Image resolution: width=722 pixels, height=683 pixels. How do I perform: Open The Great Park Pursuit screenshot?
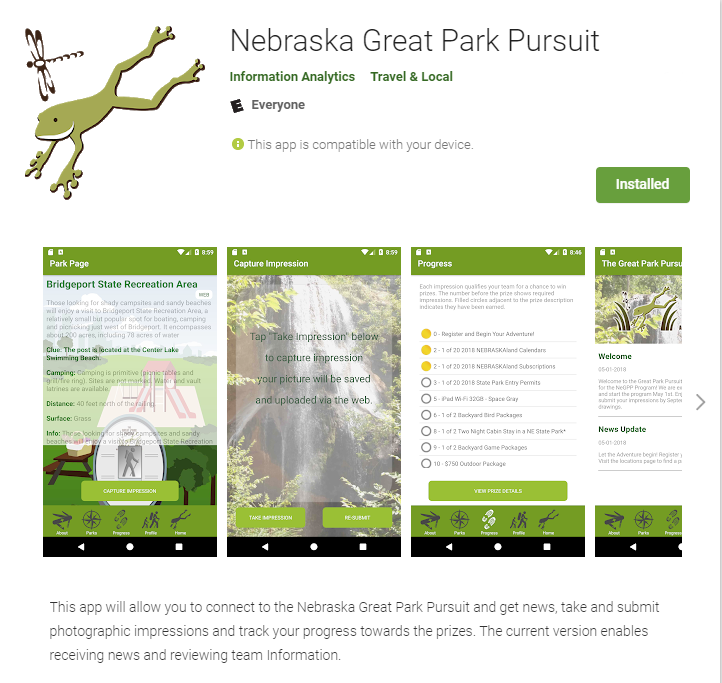[x=638, y=400]
